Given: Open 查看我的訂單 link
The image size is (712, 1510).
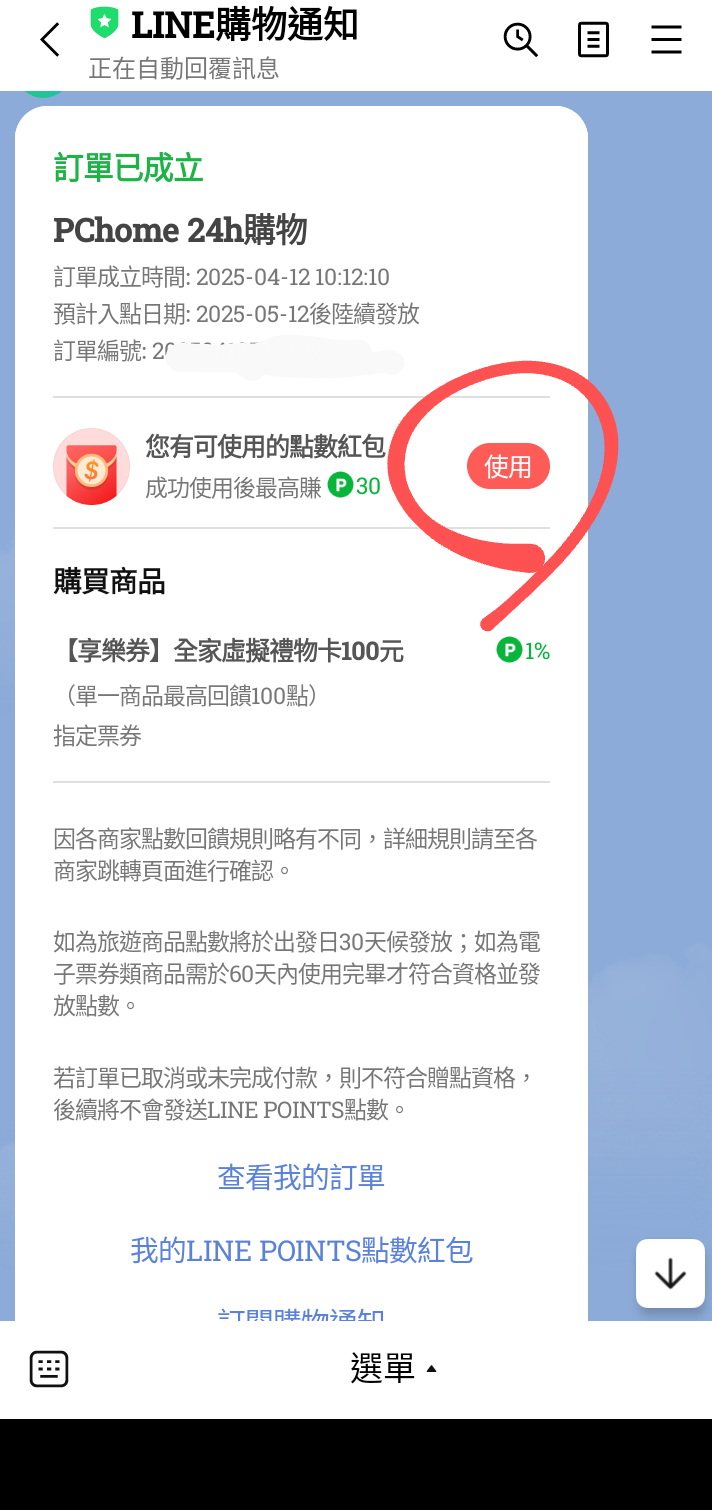Looking at the screenshot, I should point(301,1177).
